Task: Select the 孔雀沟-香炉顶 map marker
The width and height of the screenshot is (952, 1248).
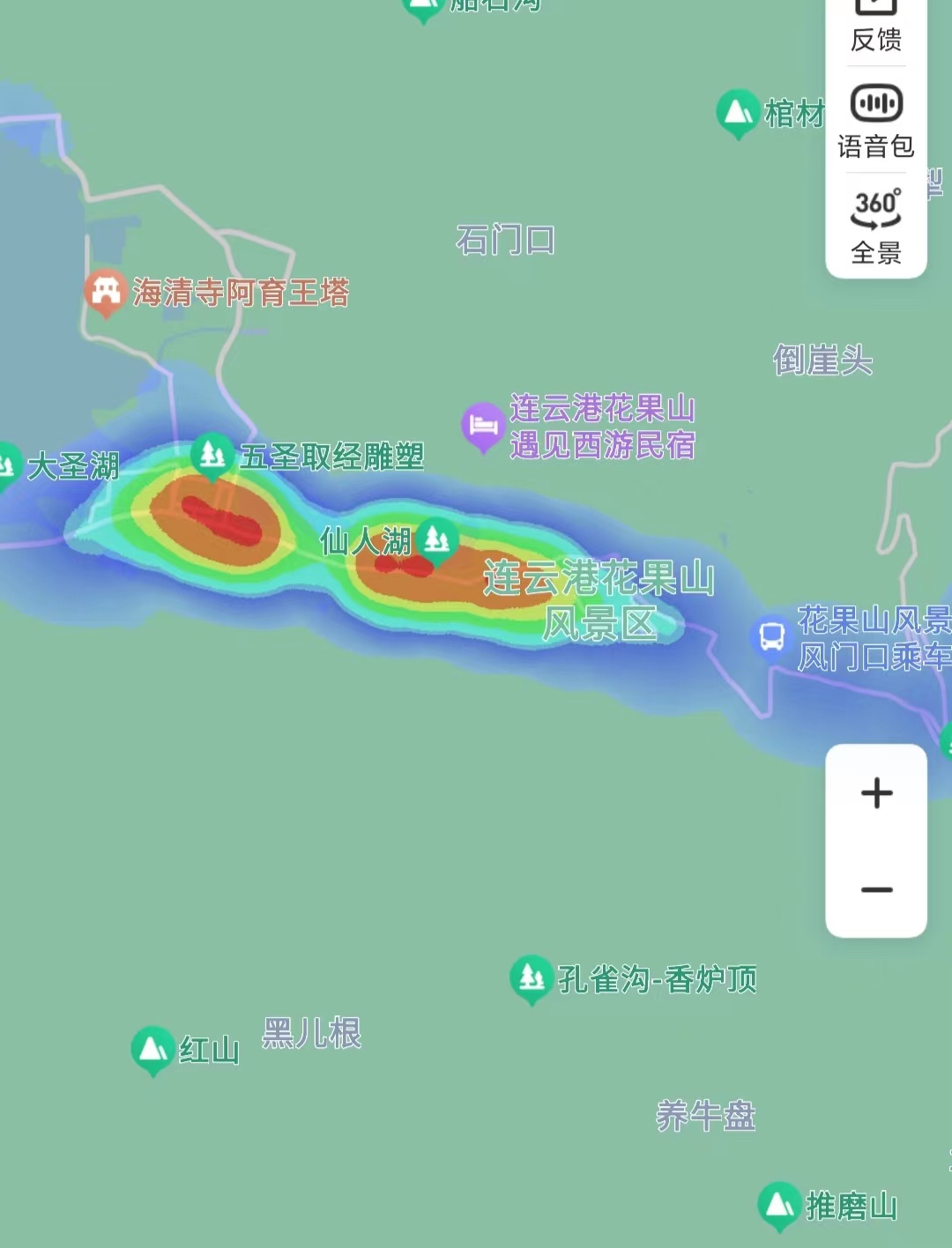Action: click(x=532, y=977)
